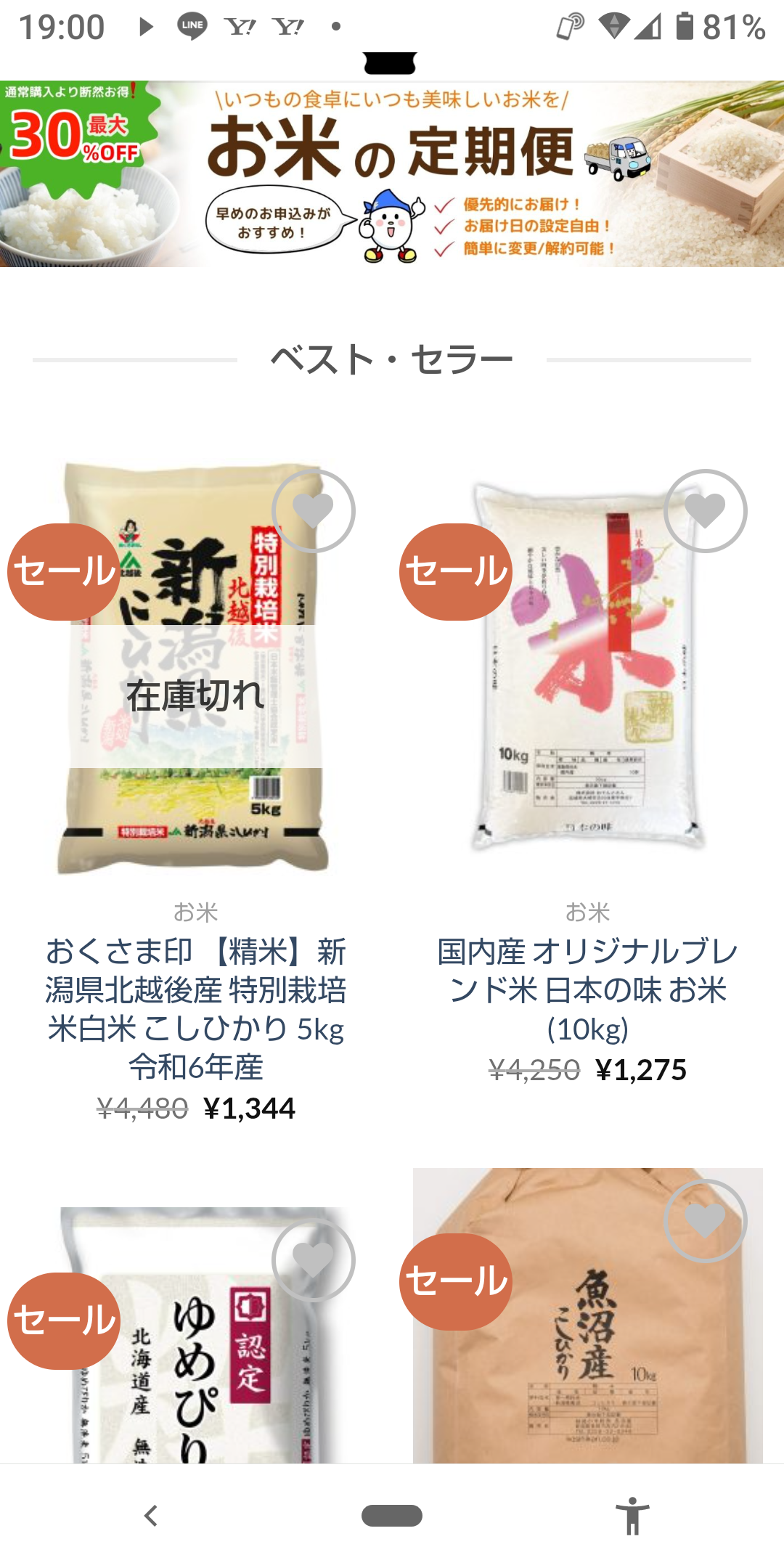784x1568 pixels.
Task: Add おくさま印 新潟県こしひかり 5kg to wishlist
Action: tap(313, 511)
